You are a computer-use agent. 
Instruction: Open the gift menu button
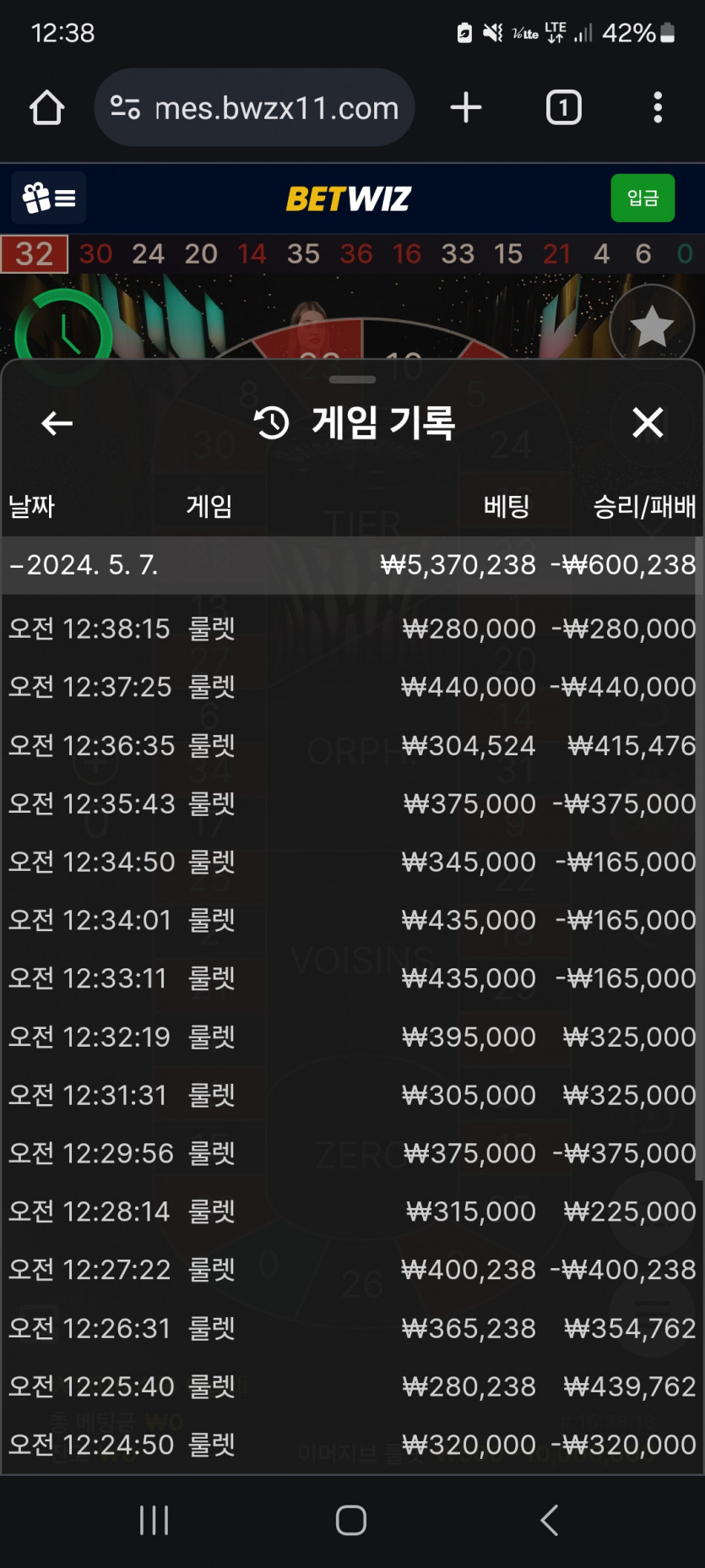click(48, 199)
